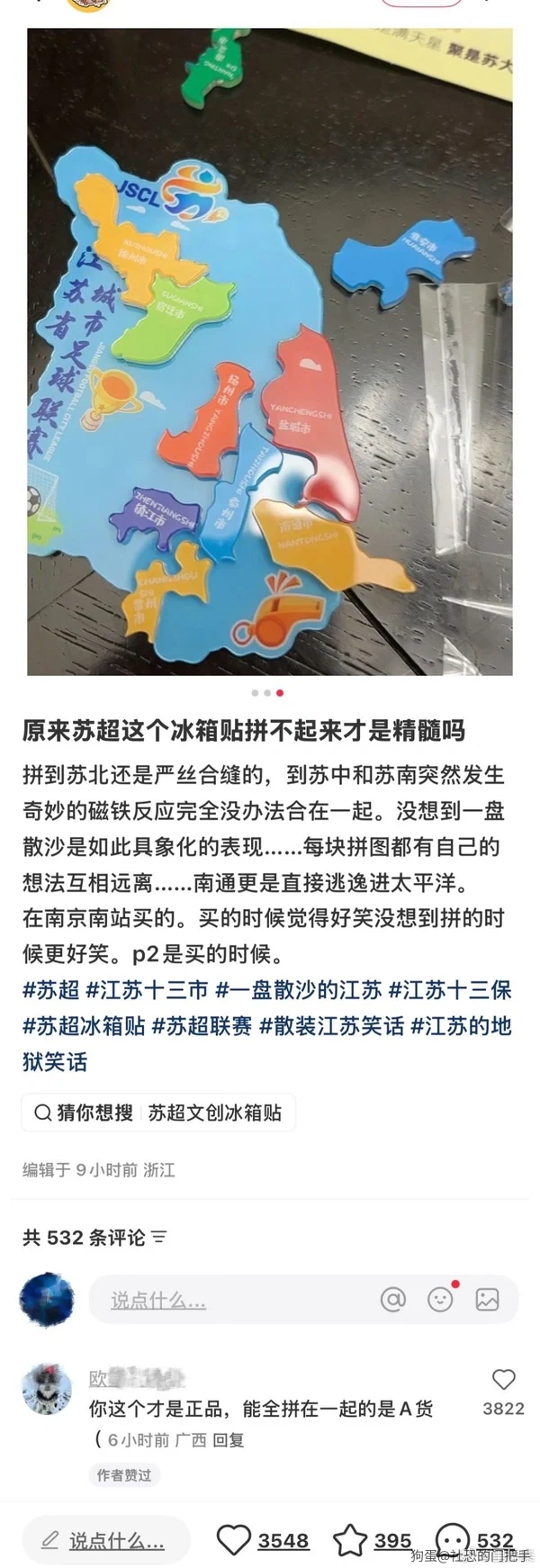This screenshot has height=1568, width=540.
Task: Open comment sorting options next to 共532条评论
Action: tap(159, 1238)
